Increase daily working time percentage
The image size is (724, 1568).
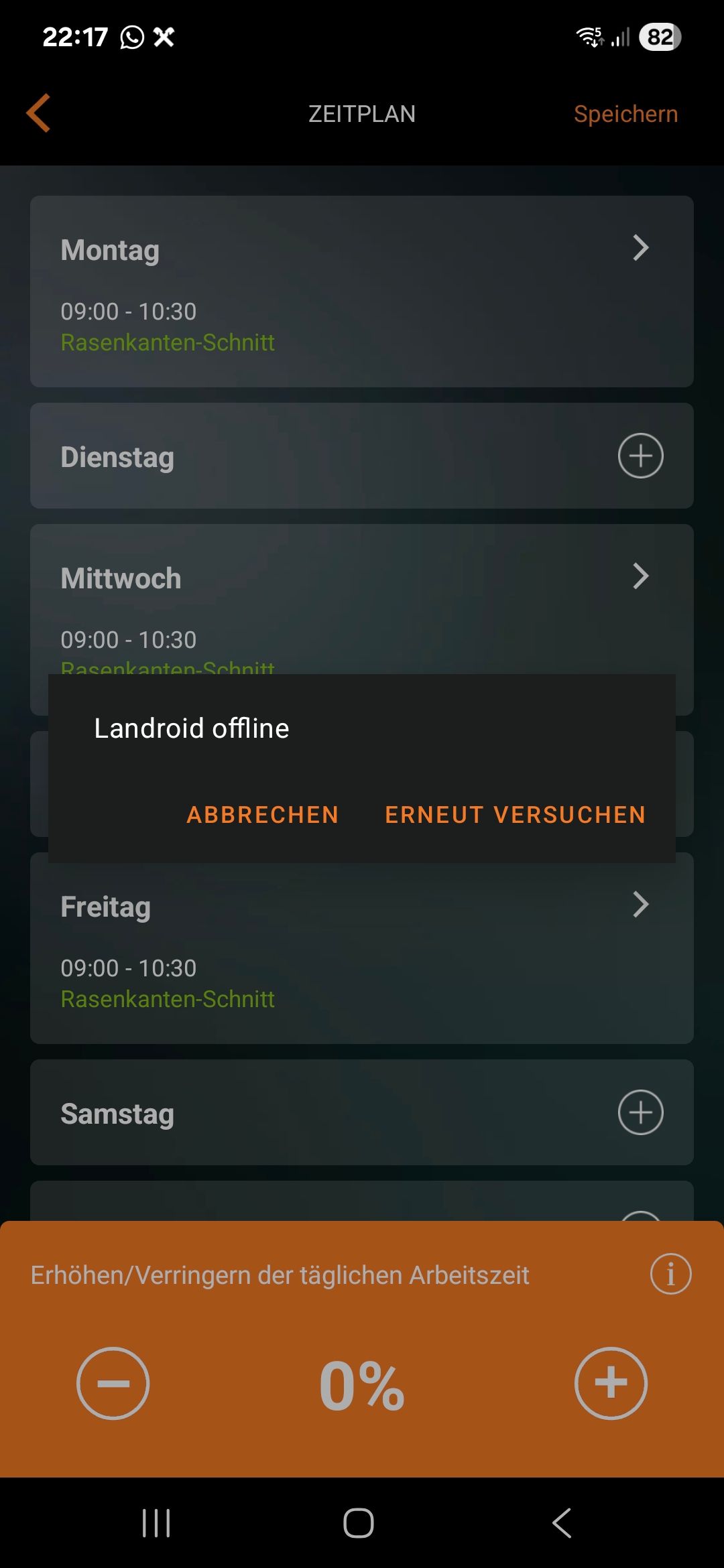611,1383
